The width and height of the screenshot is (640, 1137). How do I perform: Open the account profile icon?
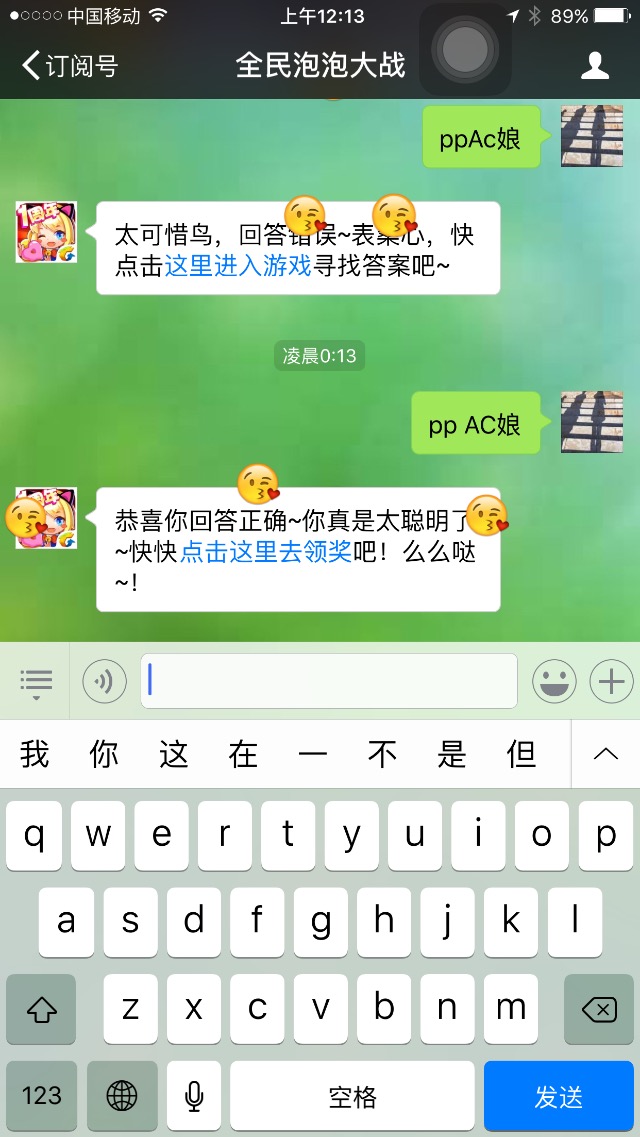tap(595, 66)
